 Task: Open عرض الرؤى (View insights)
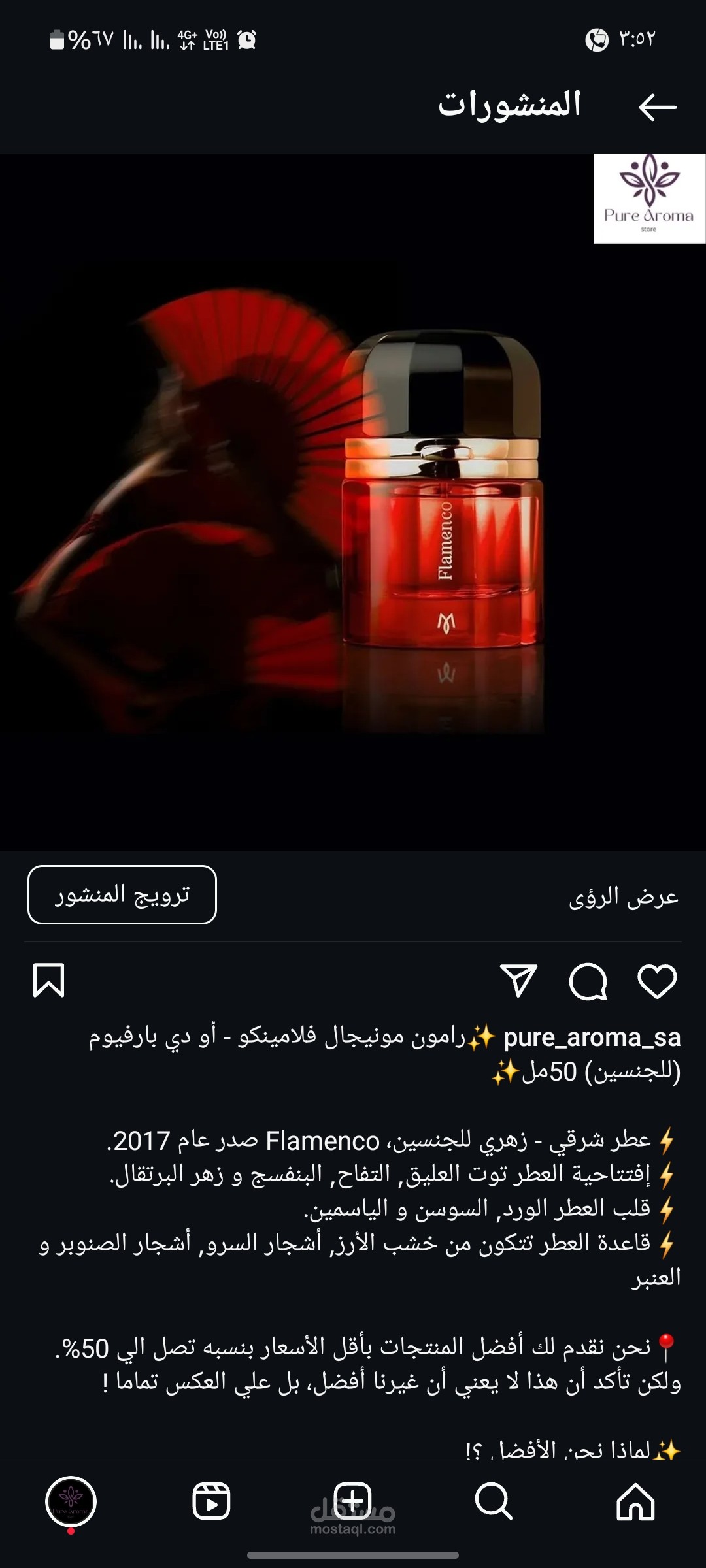(623, 897)
